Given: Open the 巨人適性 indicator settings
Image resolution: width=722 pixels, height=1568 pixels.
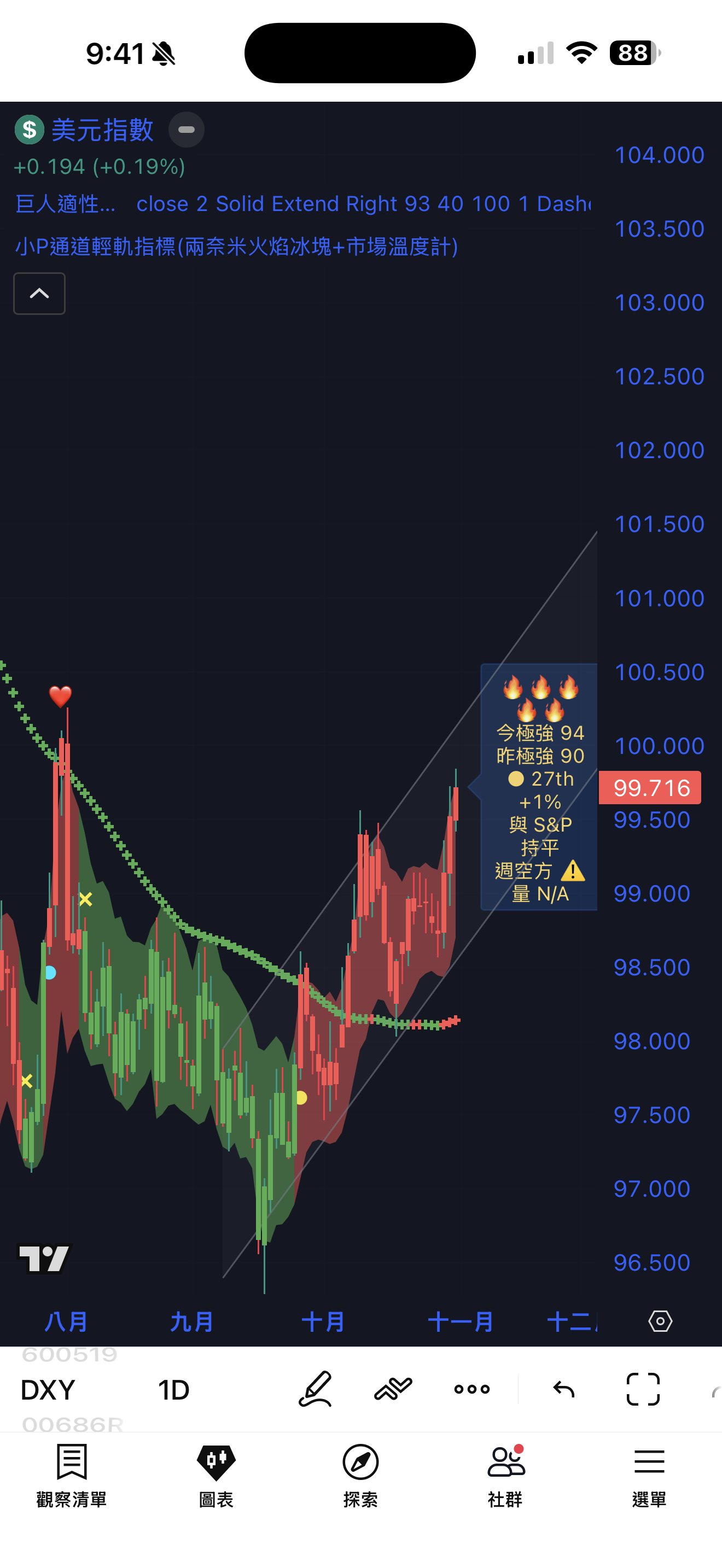Looking at the screenshot, I should coord(65,204).
